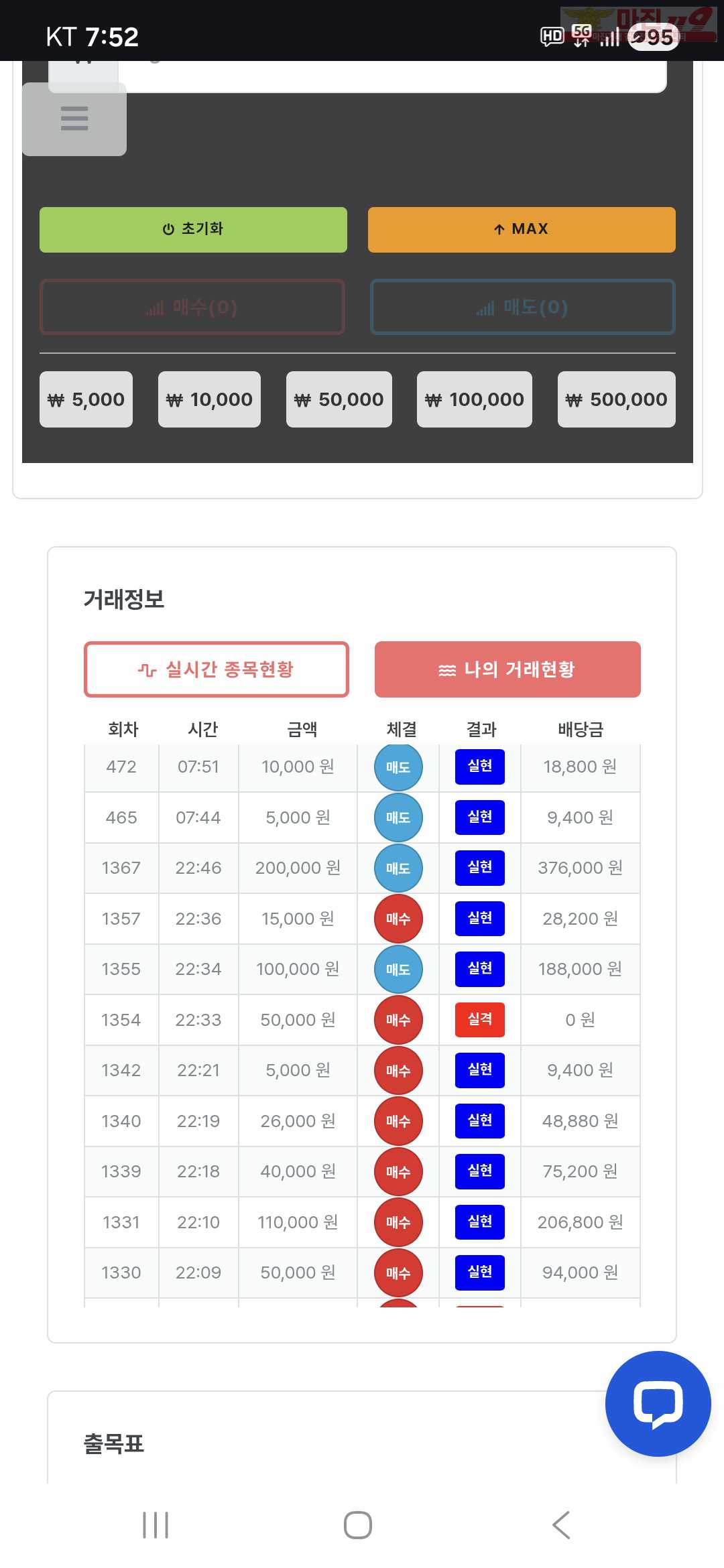
Task: Set amount to MAX
Action: 522,229
